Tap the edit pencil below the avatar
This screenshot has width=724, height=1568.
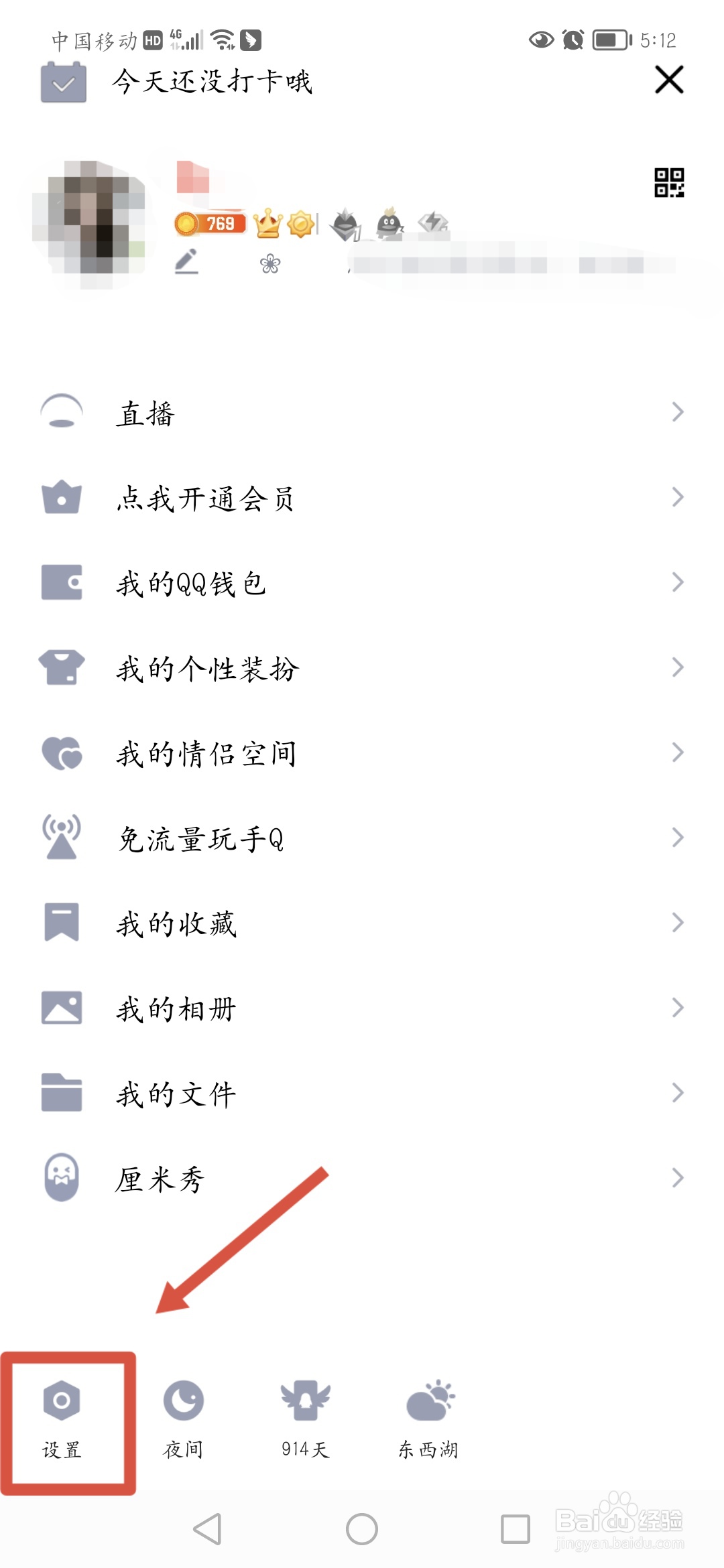(186, 261)
